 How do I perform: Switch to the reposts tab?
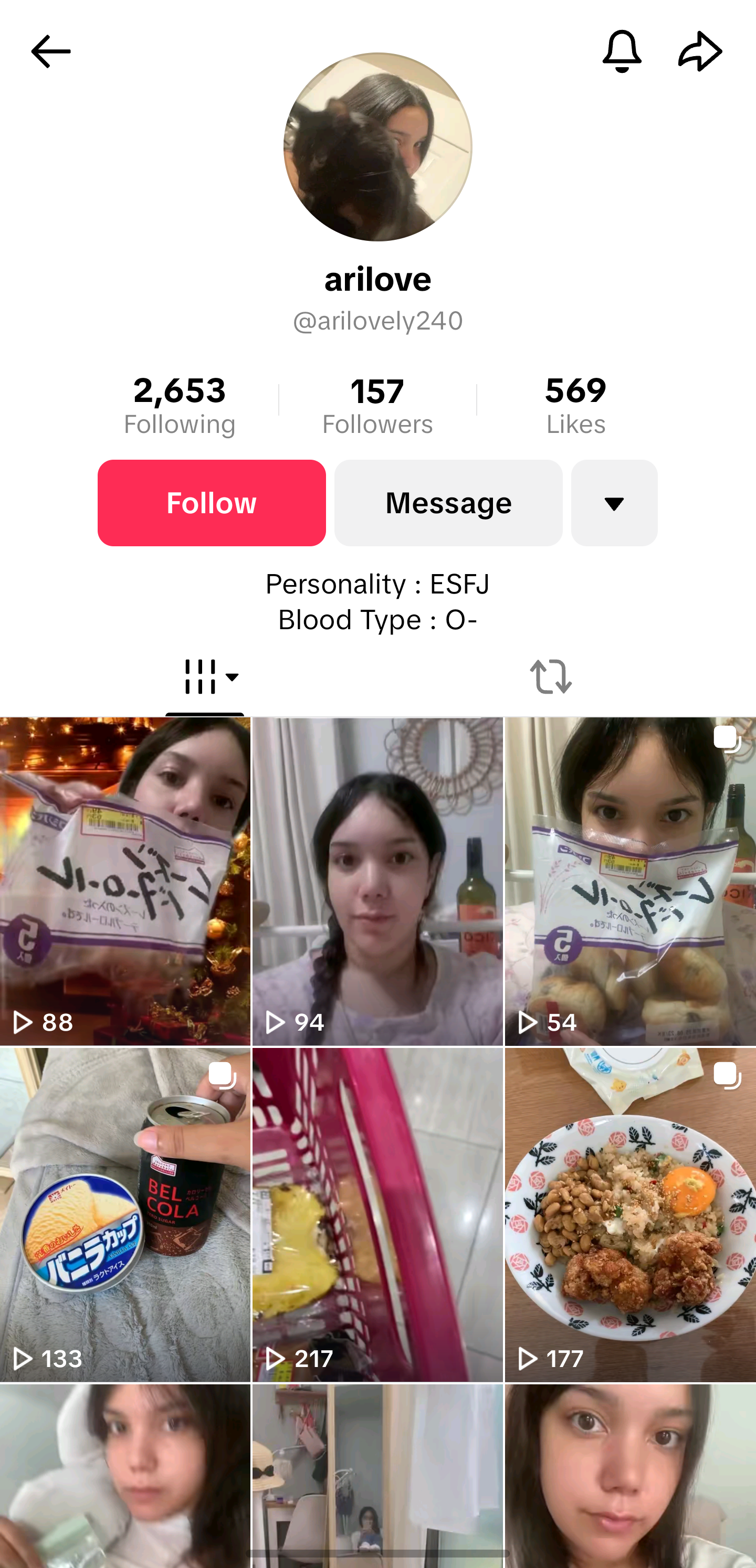click(551, 676)
